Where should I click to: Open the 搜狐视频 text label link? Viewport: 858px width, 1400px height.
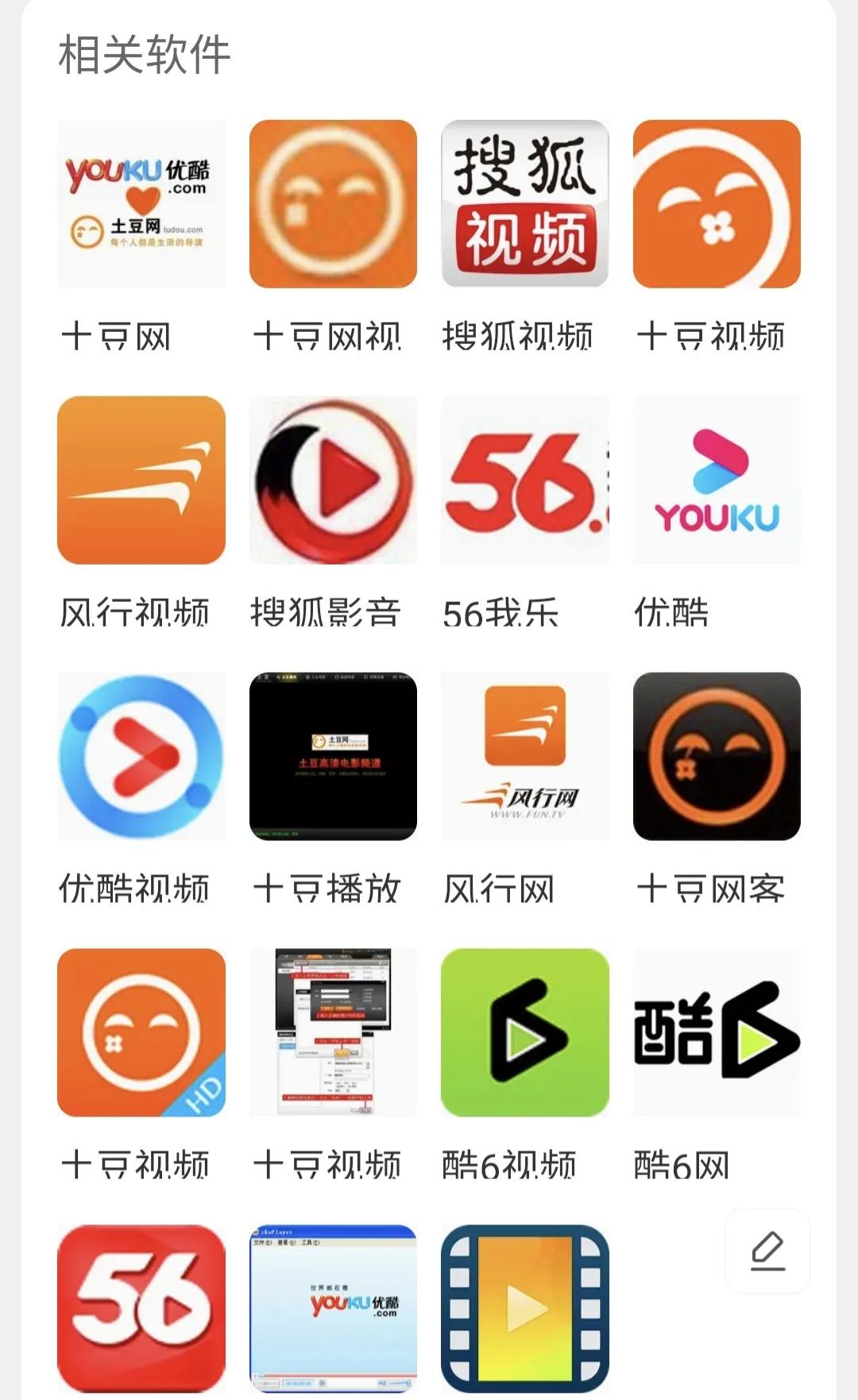(517, 334)
